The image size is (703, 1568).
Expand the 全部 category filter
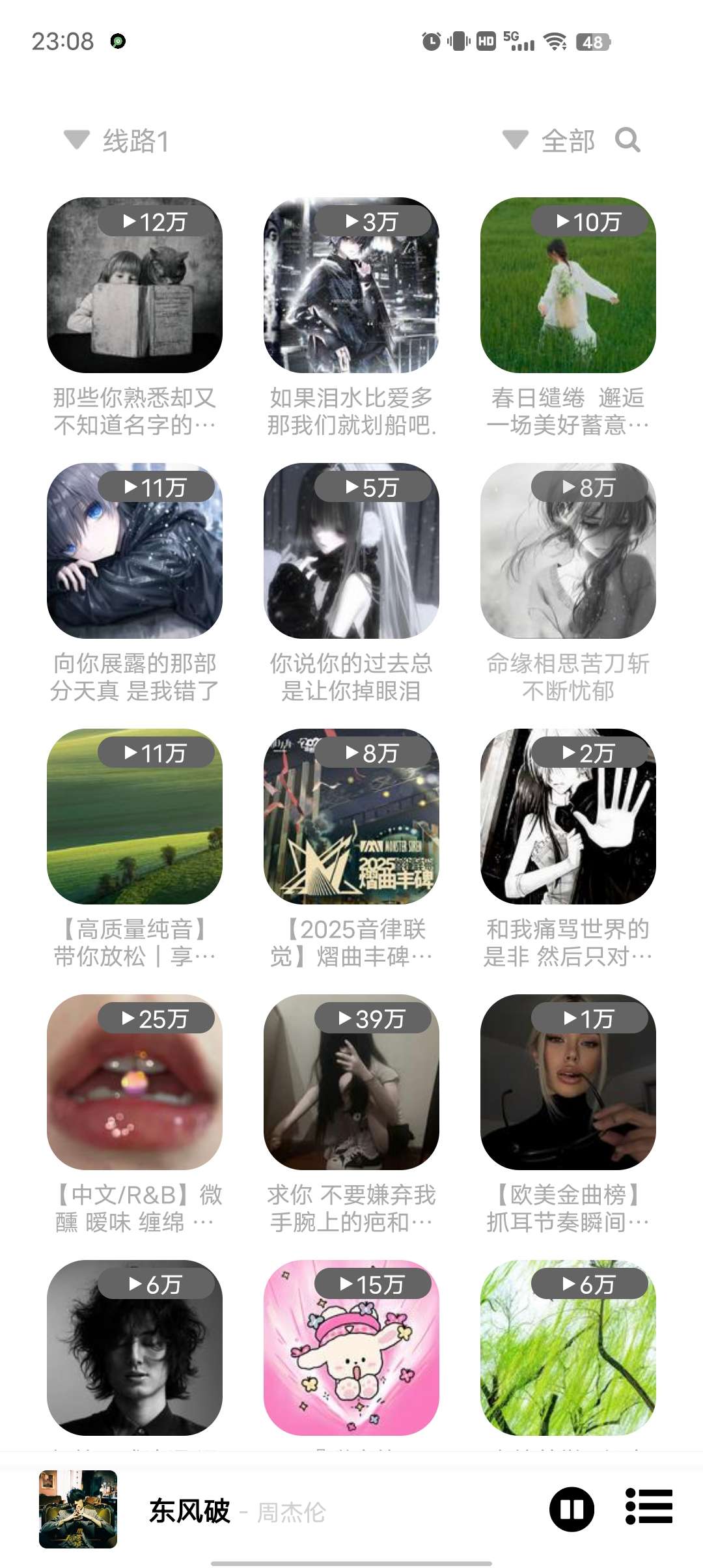pos(549,141)
